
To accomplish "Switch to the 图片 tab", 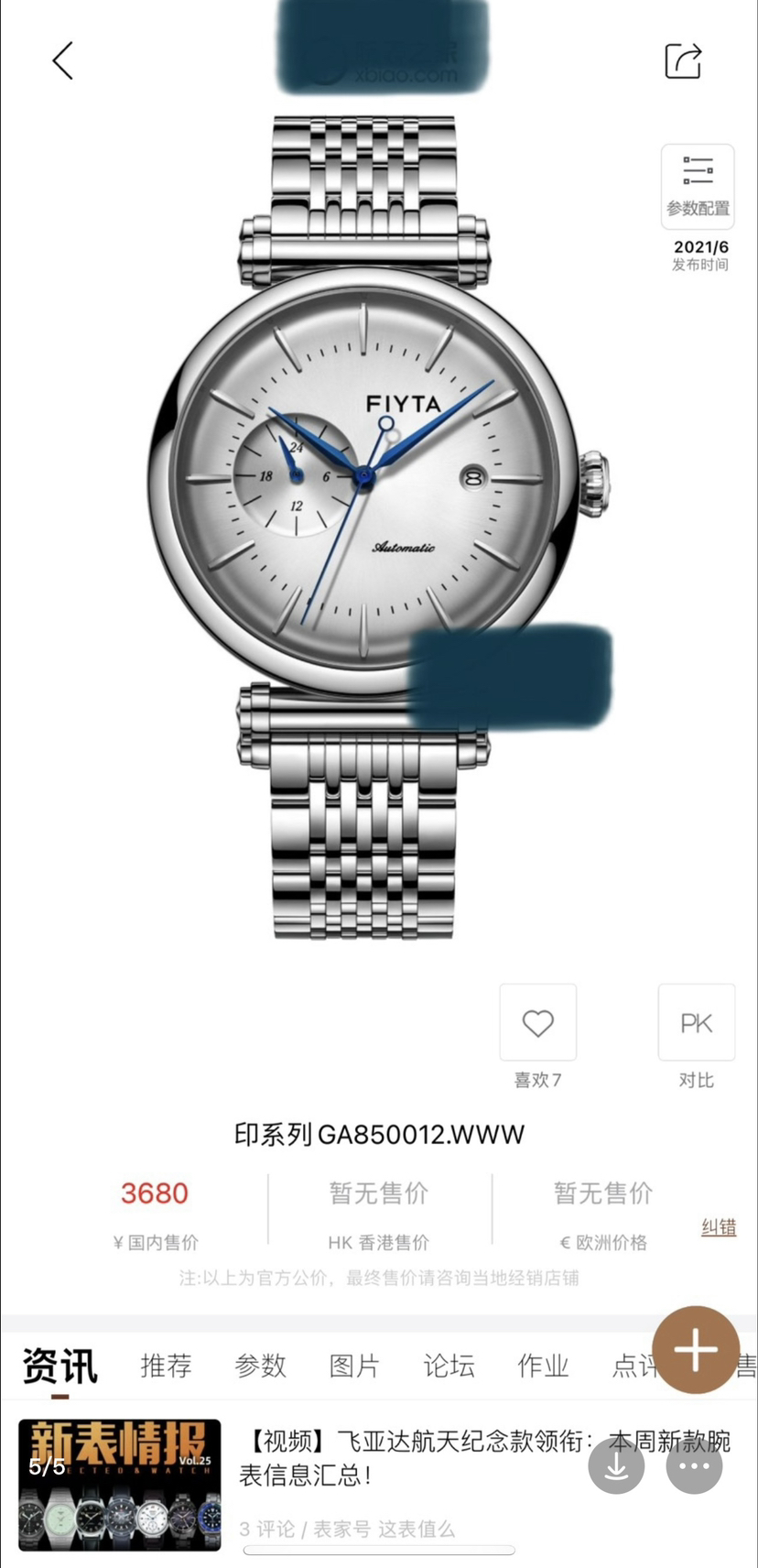I will [354, 1366].
